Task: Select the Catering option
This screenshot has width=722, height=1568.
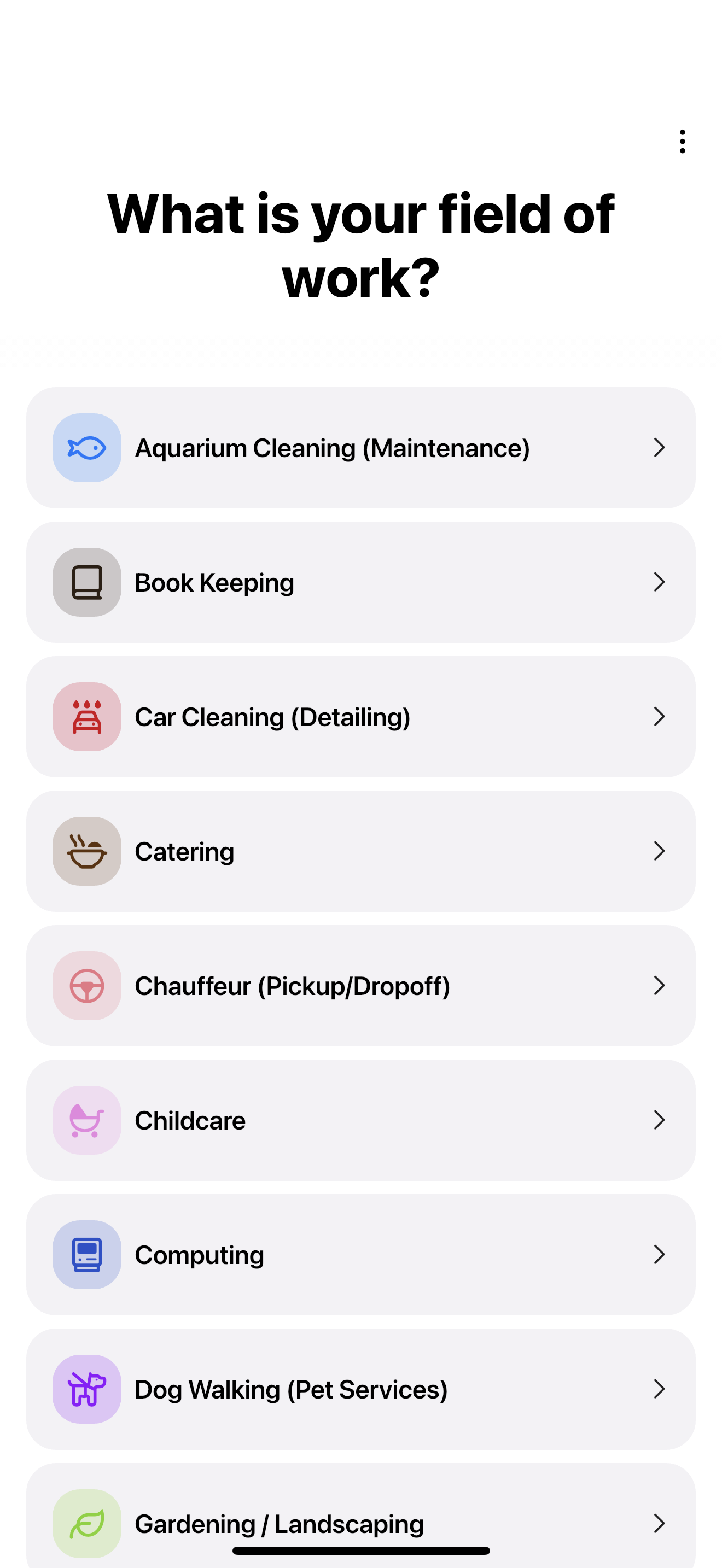Action: [x=361, y=852]
